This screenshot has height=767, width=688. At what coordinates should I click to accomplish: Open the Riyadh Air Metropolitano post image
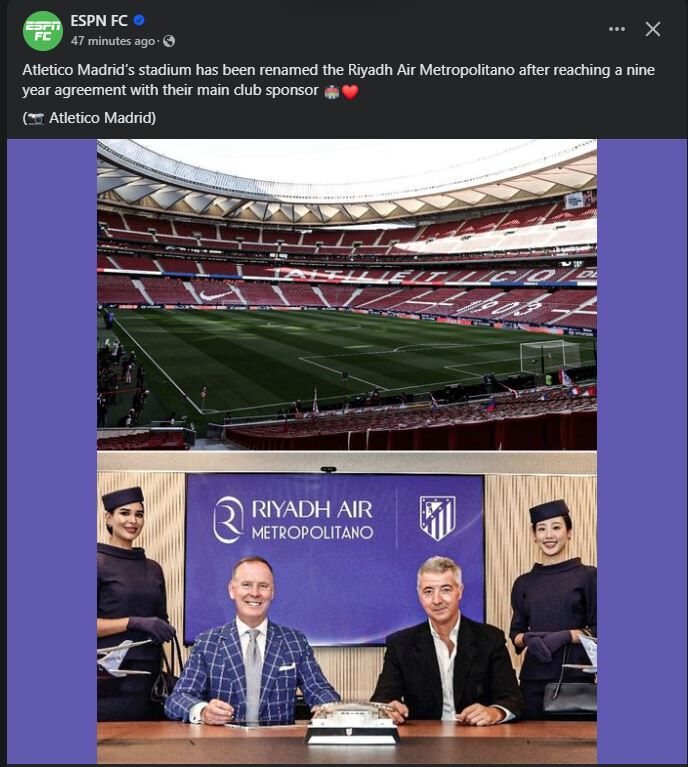[346, 450]
